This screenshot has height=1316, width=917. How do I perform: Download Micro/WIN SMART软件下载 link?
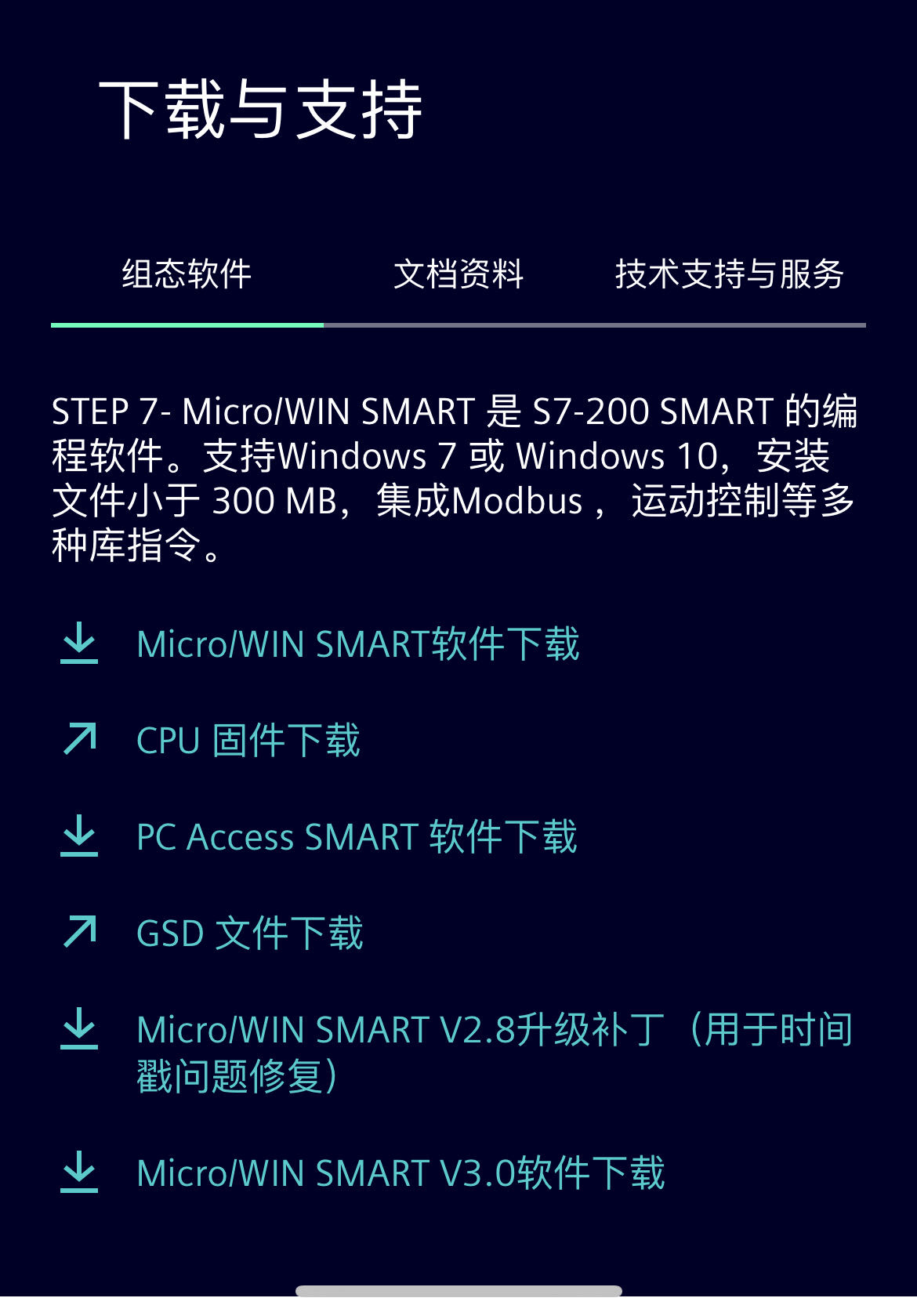357,644
